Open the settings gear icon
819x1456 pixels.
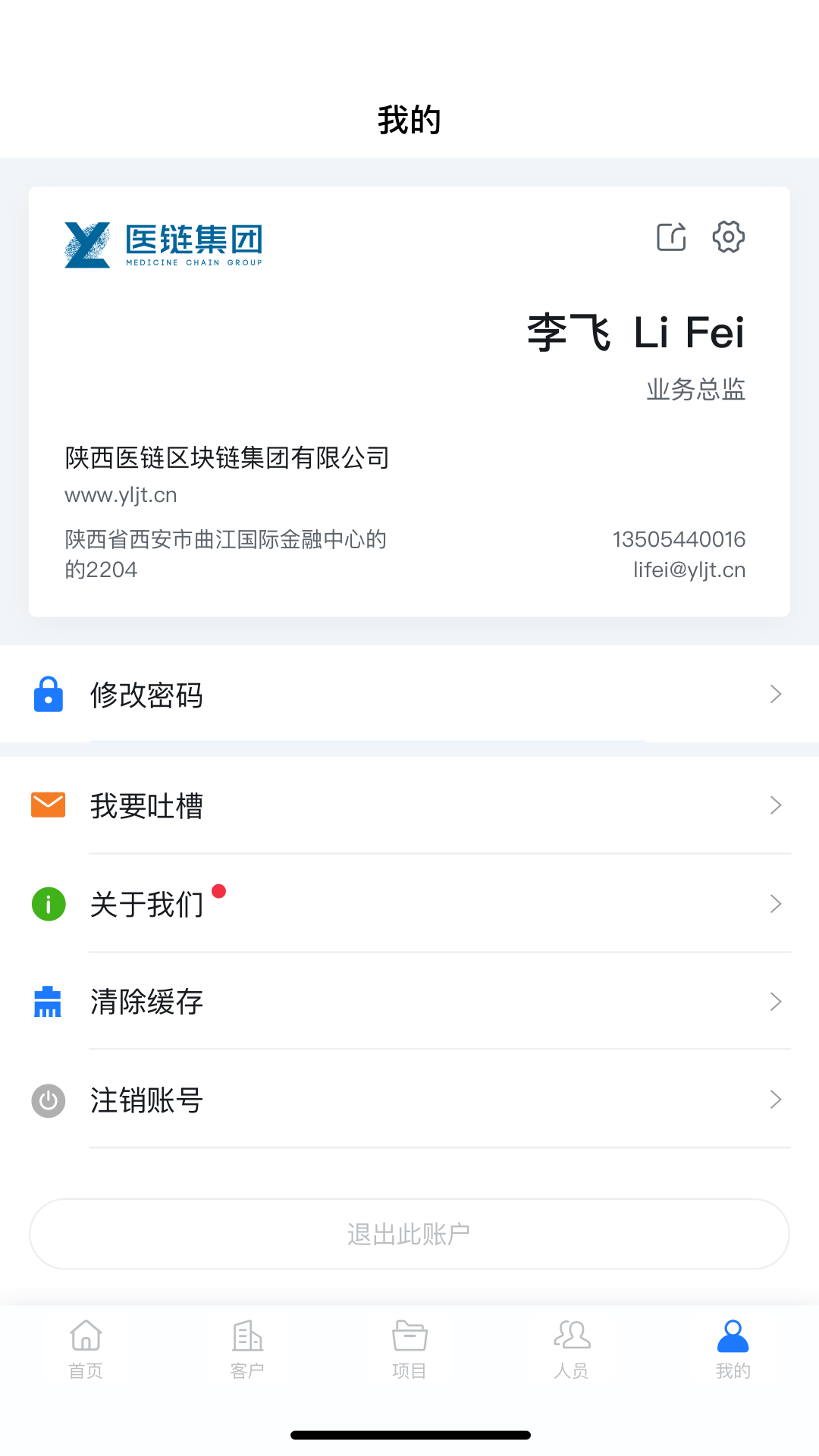(x=728, y=237)
